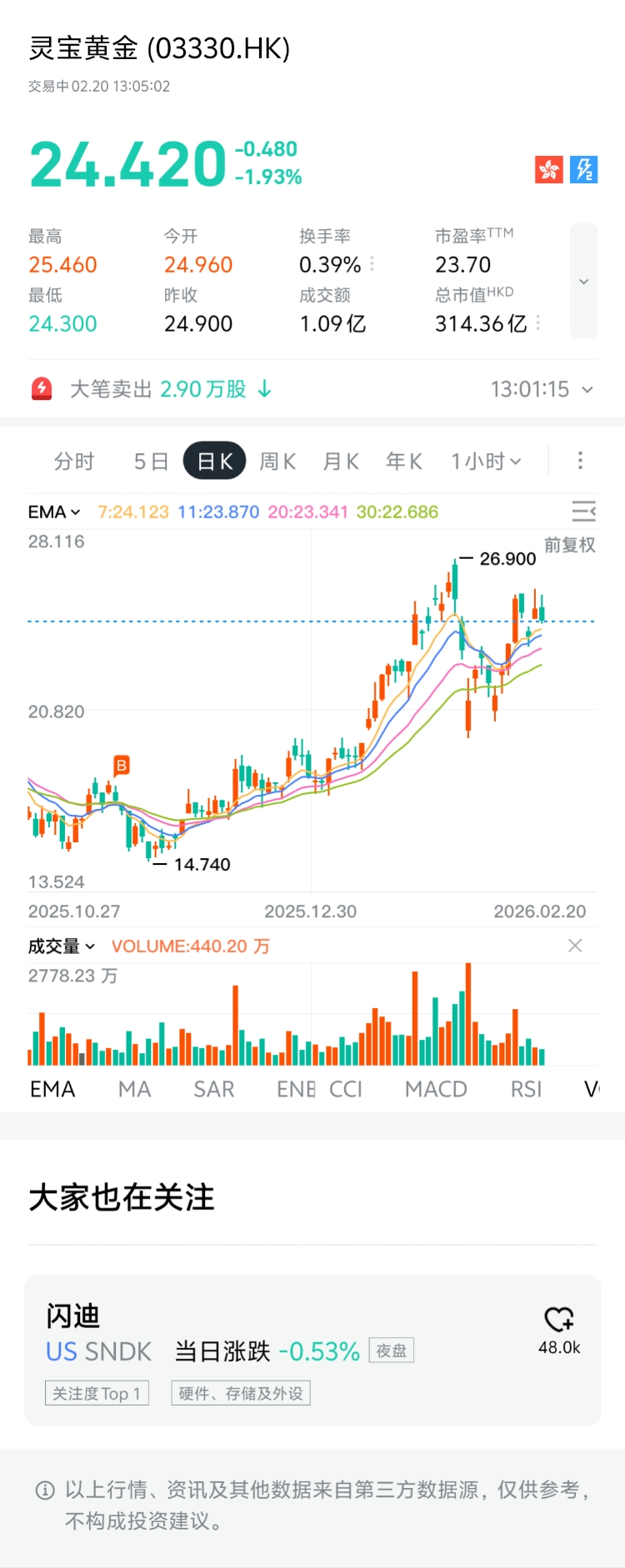Change the 前复权 adjustment mode
Viewport: 625px width, 1568px height.
pyautogui.click(x=569, y=545)
